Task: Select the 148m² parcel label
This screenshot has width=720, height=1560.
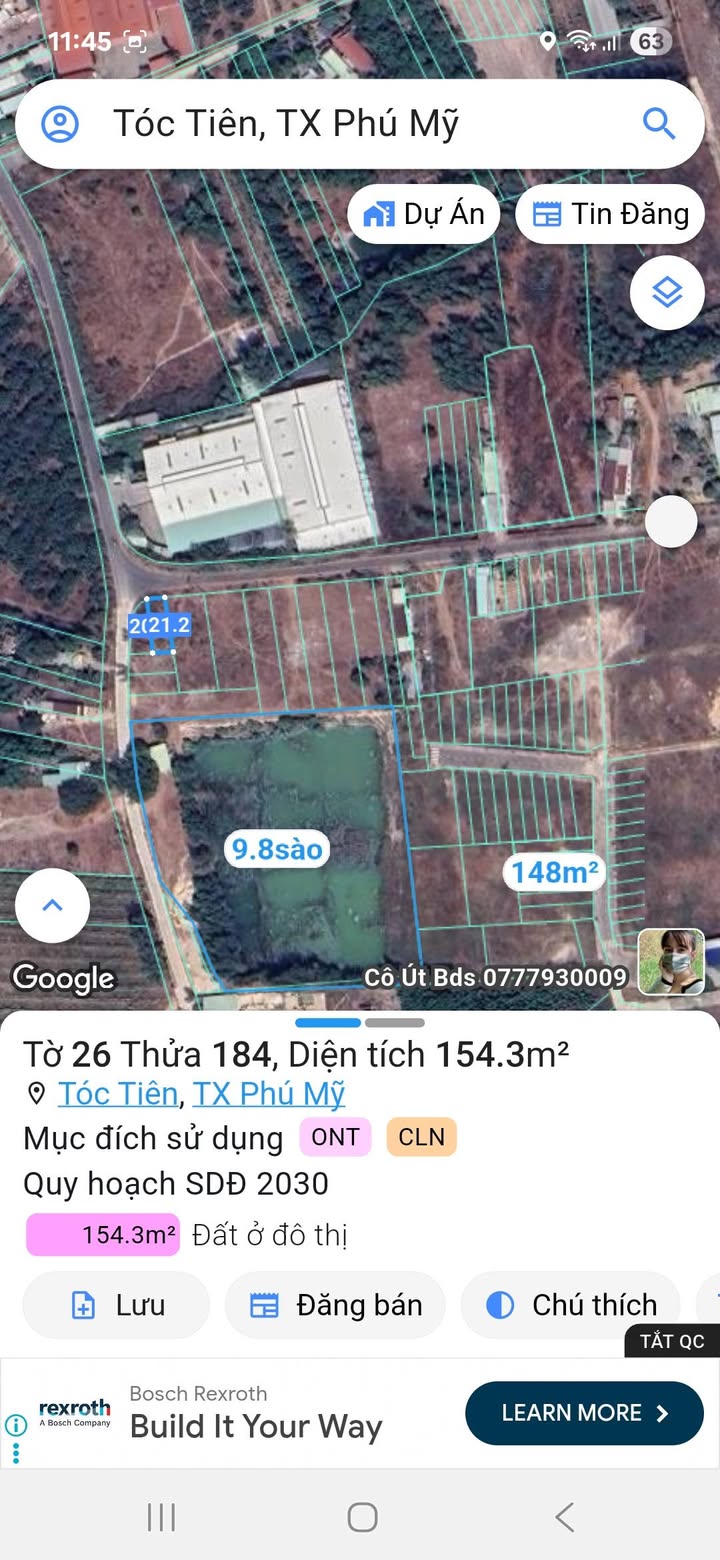Action: 555,872
